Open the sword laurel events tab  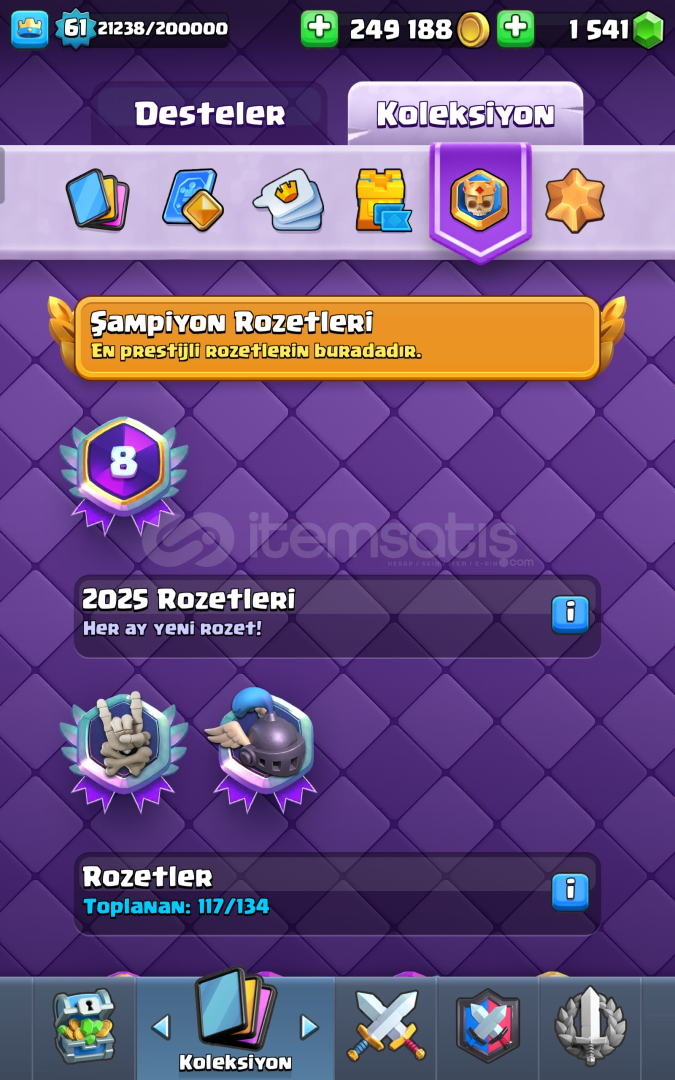590,1026
